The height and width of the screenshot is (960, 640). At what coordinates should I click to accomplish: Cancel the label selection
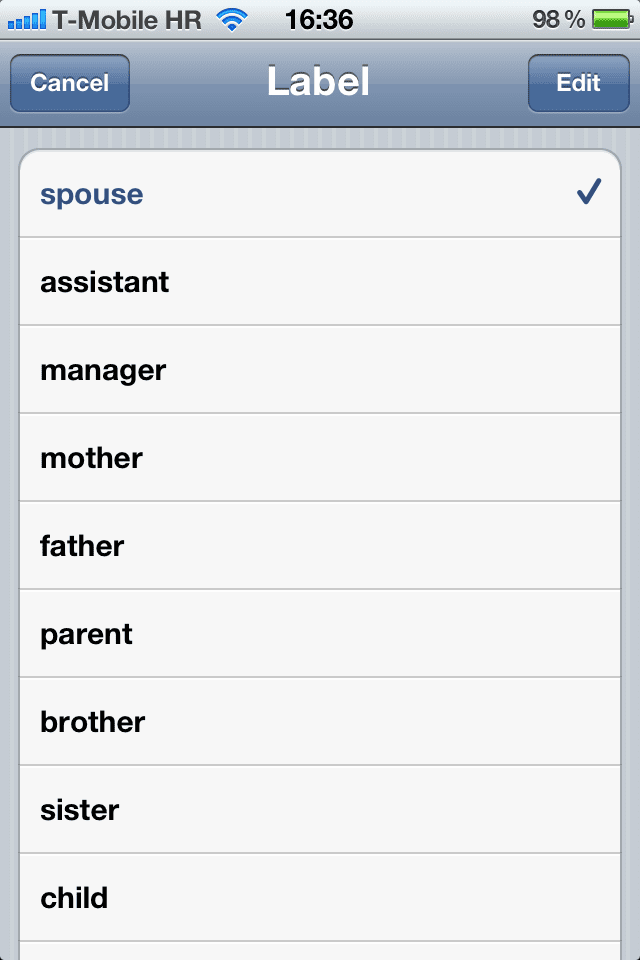pyautogui.click(x=69, y=83)
